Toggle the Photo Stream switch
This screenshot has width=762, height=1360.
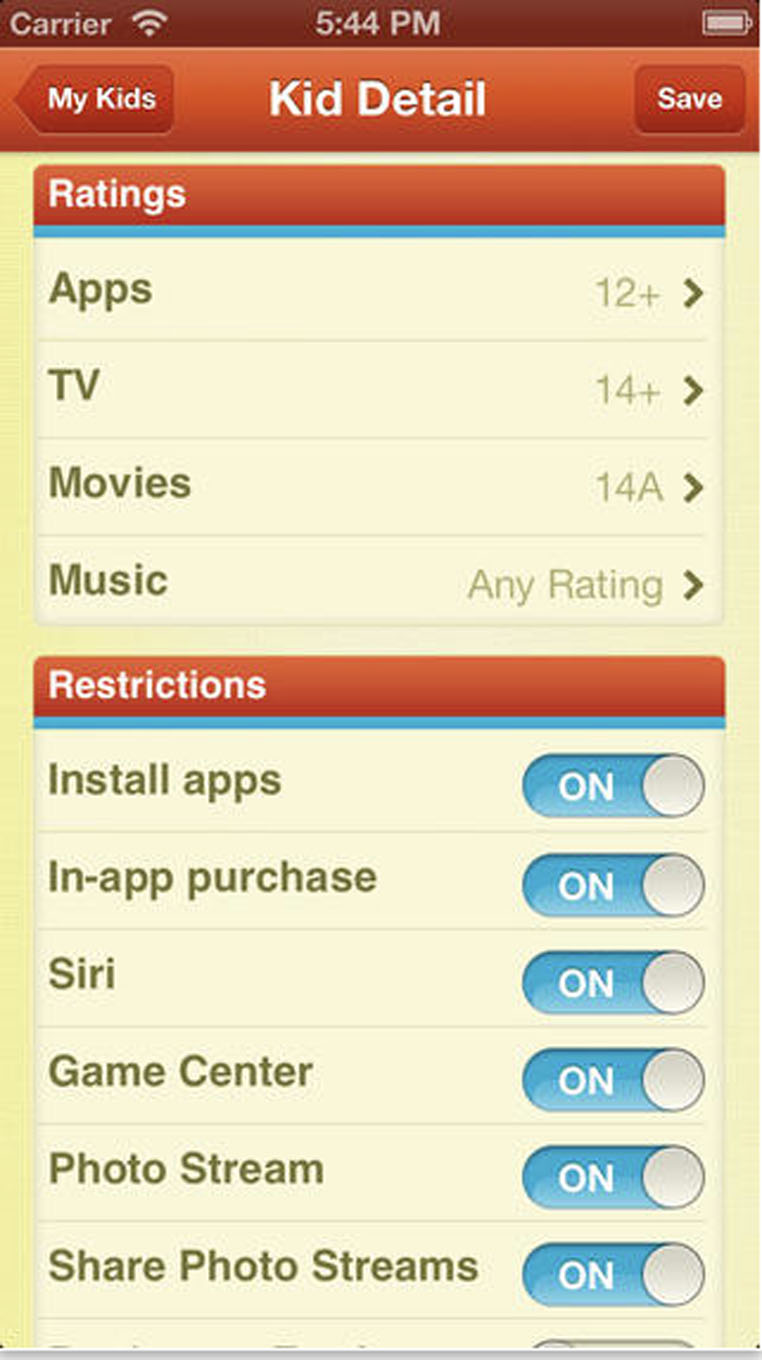[613, 1177]
